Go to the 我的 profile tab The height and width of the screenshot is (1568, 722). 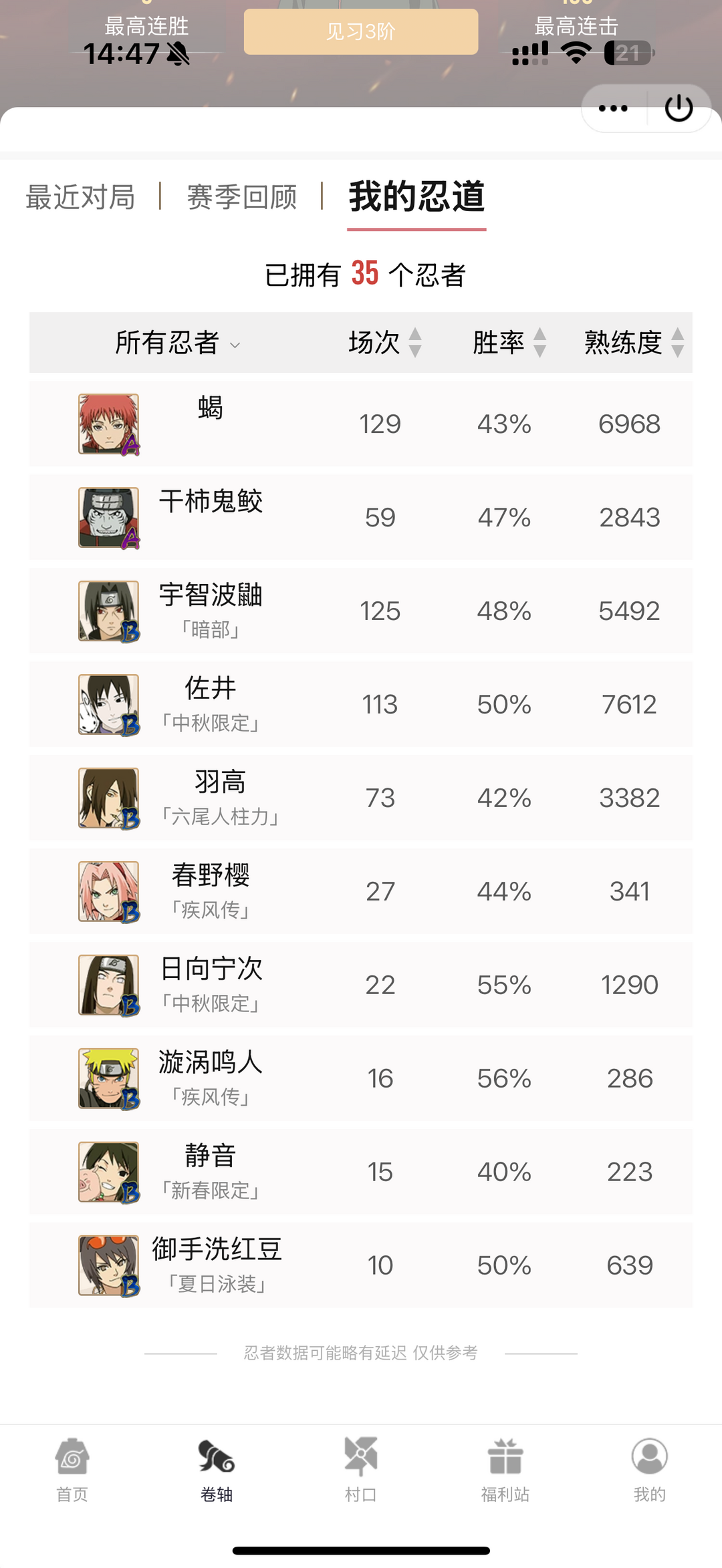[x=650, y=1470]
